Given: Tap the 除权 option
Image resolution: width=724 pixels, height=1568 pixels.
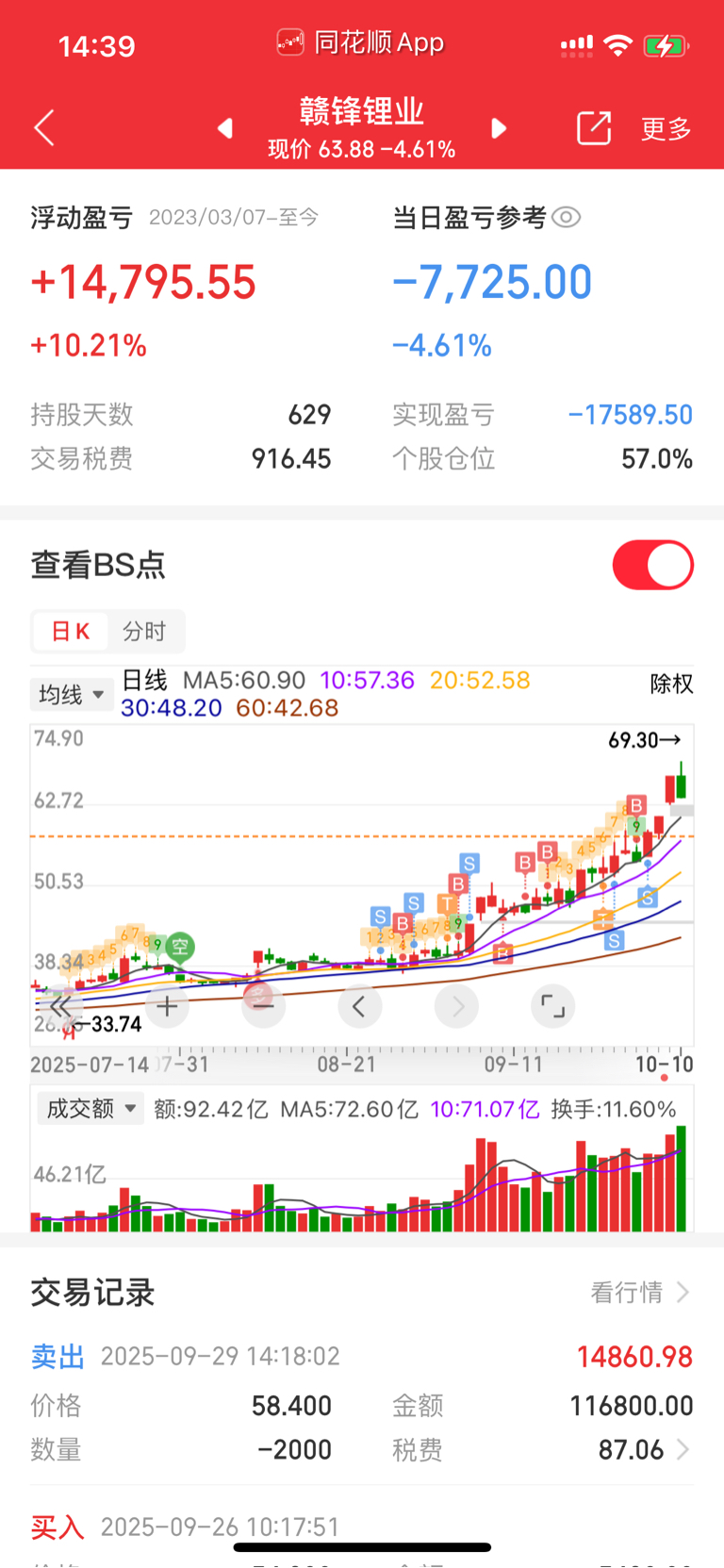Looking at the screenshot, I should click(671, 684).
